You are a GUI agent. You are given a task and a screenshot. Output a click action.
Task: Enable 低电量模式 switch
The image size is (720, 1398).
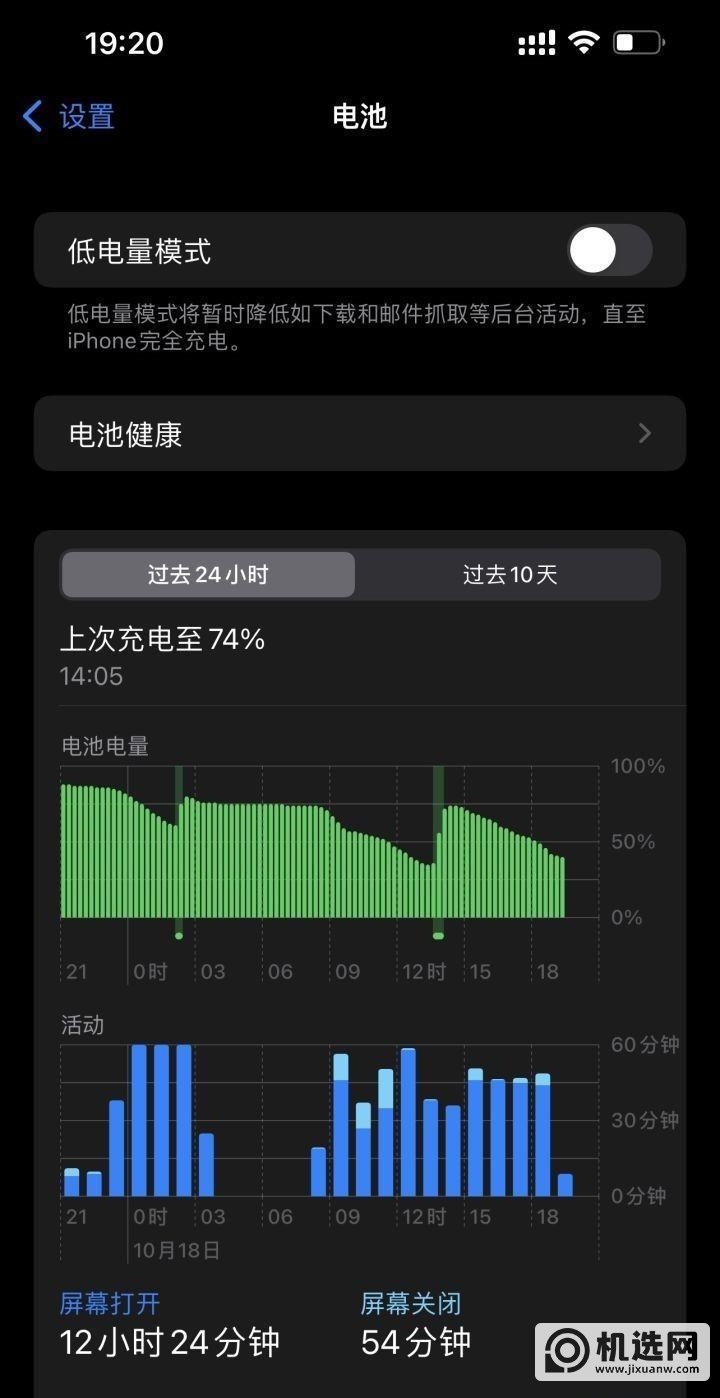point(609,250)
